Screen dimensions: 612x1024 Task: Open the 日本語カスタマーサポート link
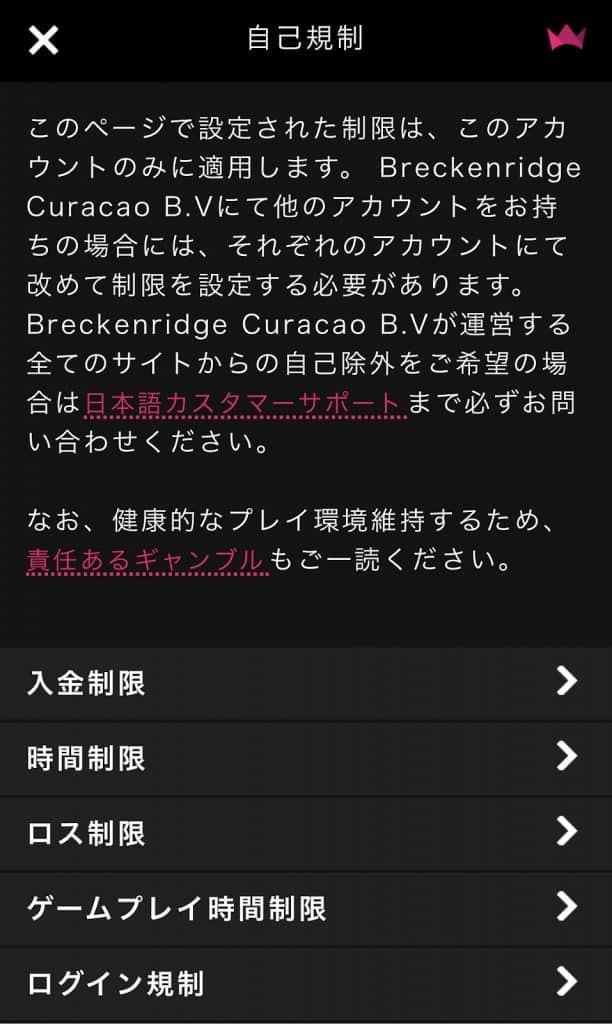click(244, 403)
